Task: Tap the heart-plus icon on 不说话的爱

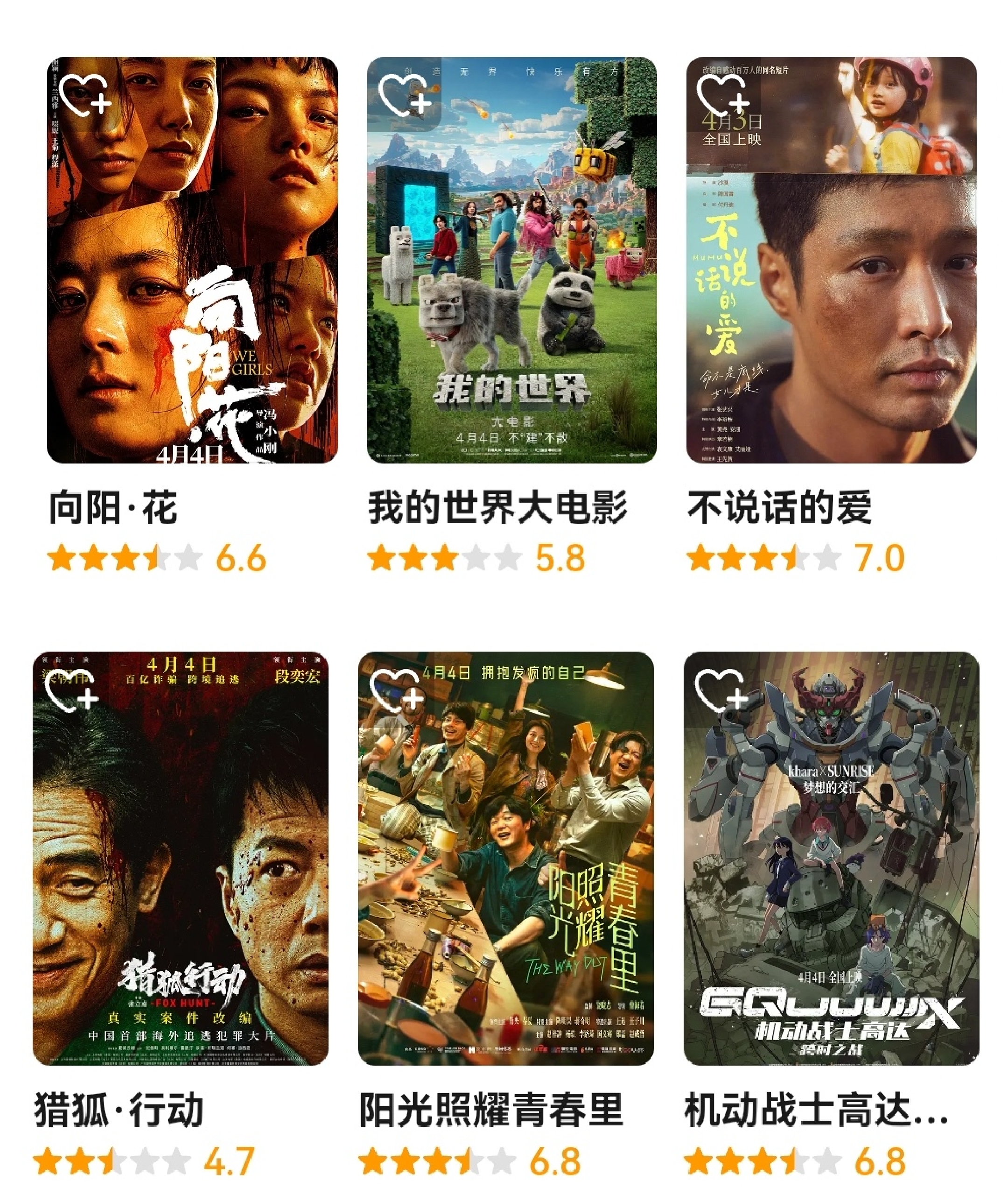Action: coord(723,96)
